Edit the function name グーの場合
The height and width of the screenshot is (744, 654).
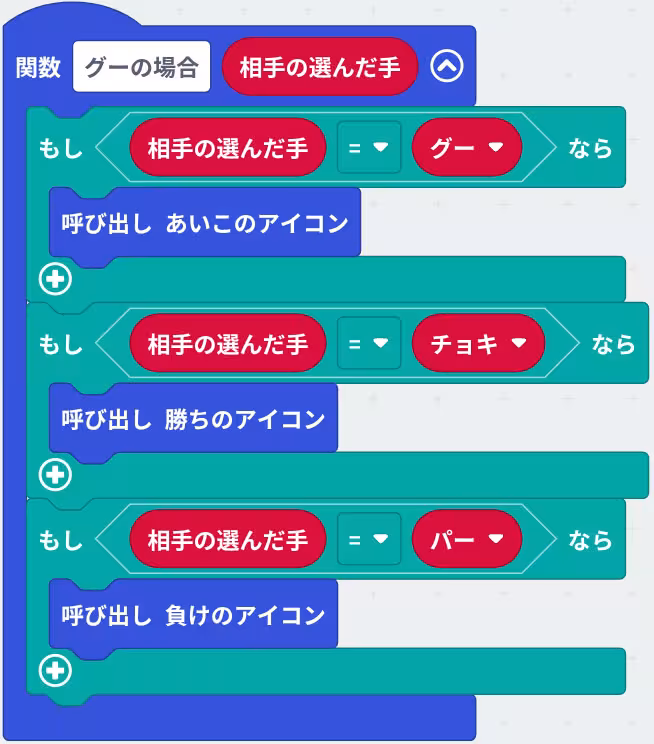(x=141, y=68)
